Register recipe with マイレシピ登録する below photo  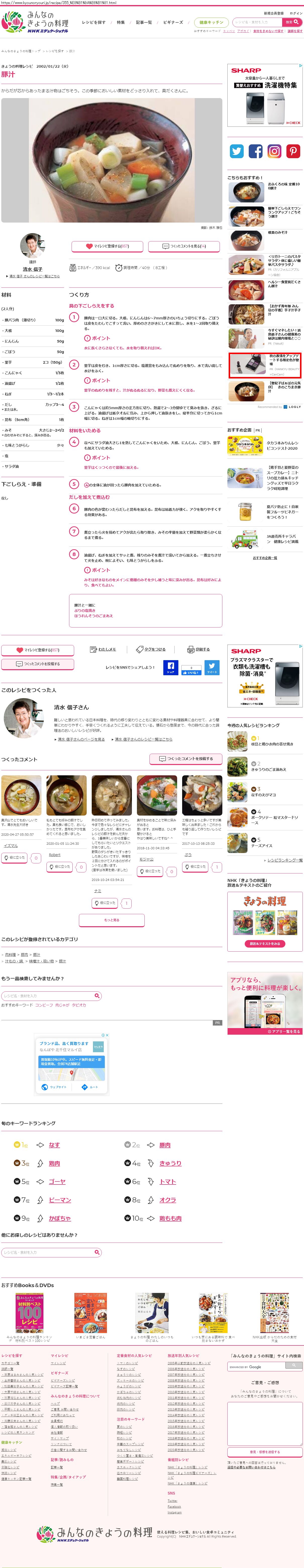coord(108,246)
